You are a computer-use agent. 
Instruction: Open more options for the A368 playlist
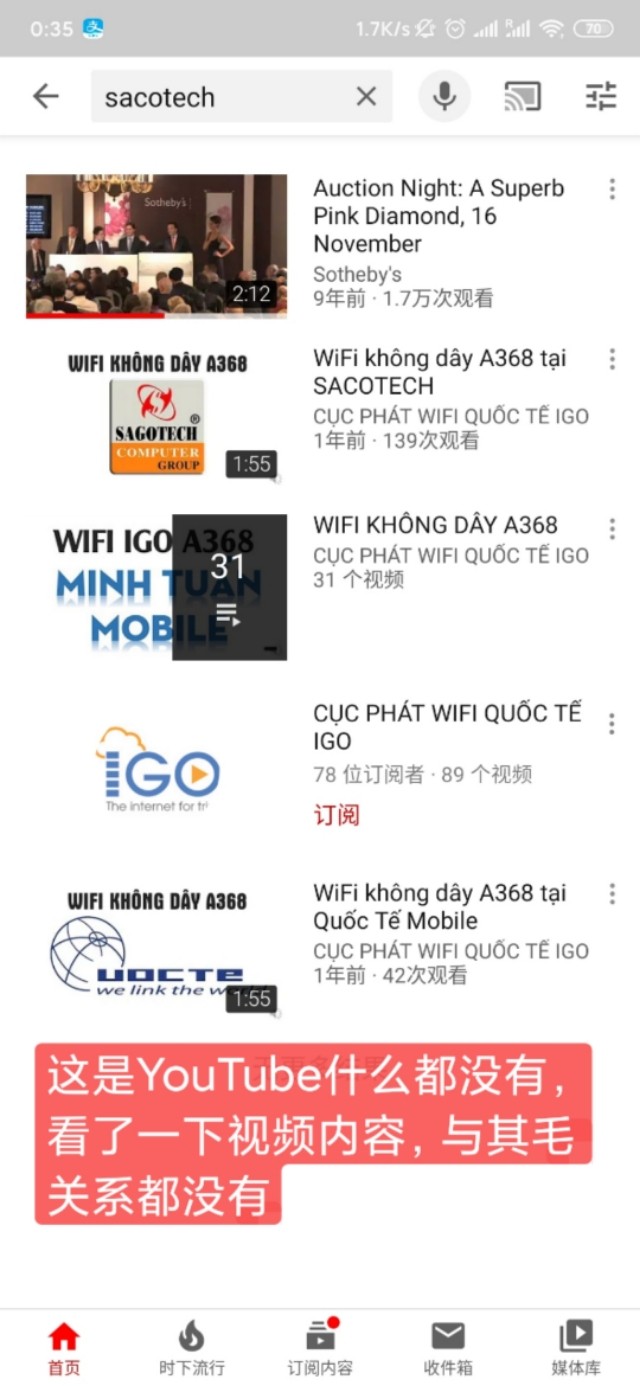pyautogui.click(x=612, y=527)
